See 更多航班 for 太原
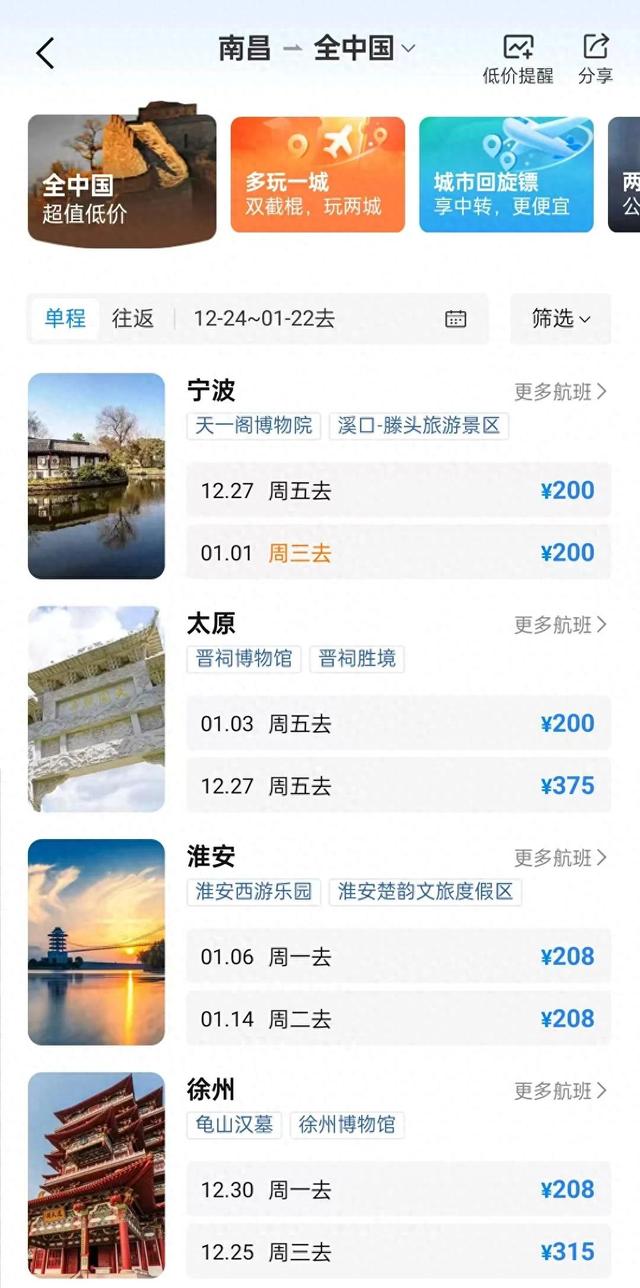Viewport: 640px width, 1288px height. 560,625
